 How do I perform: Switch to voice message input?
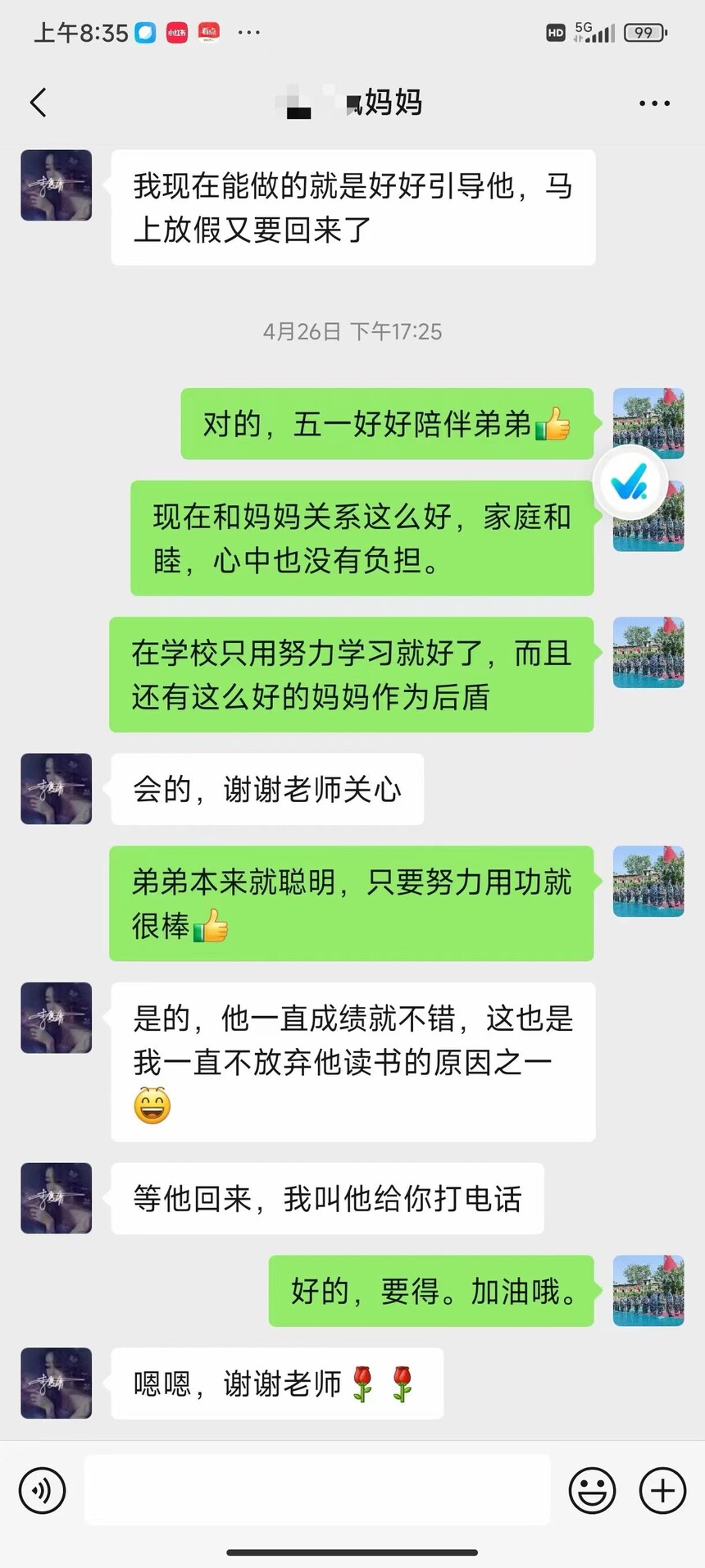click(x=42, y=1490)
